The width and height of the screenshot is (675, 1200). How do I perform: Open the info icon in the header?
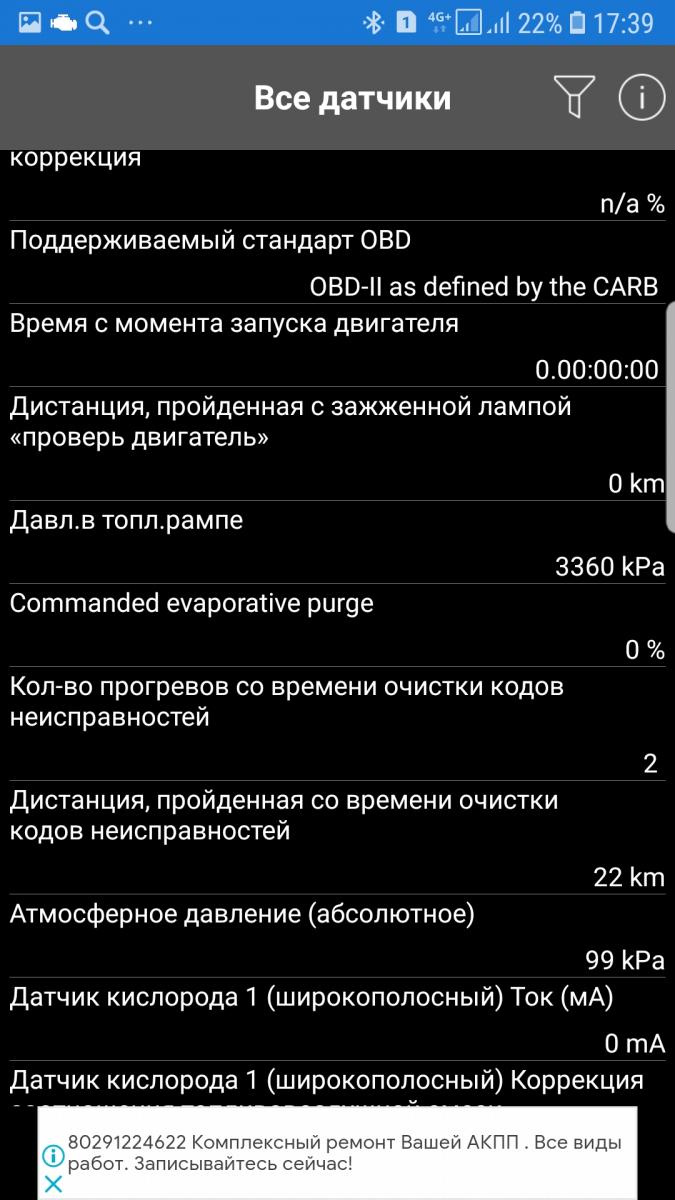tap(642, 97)
